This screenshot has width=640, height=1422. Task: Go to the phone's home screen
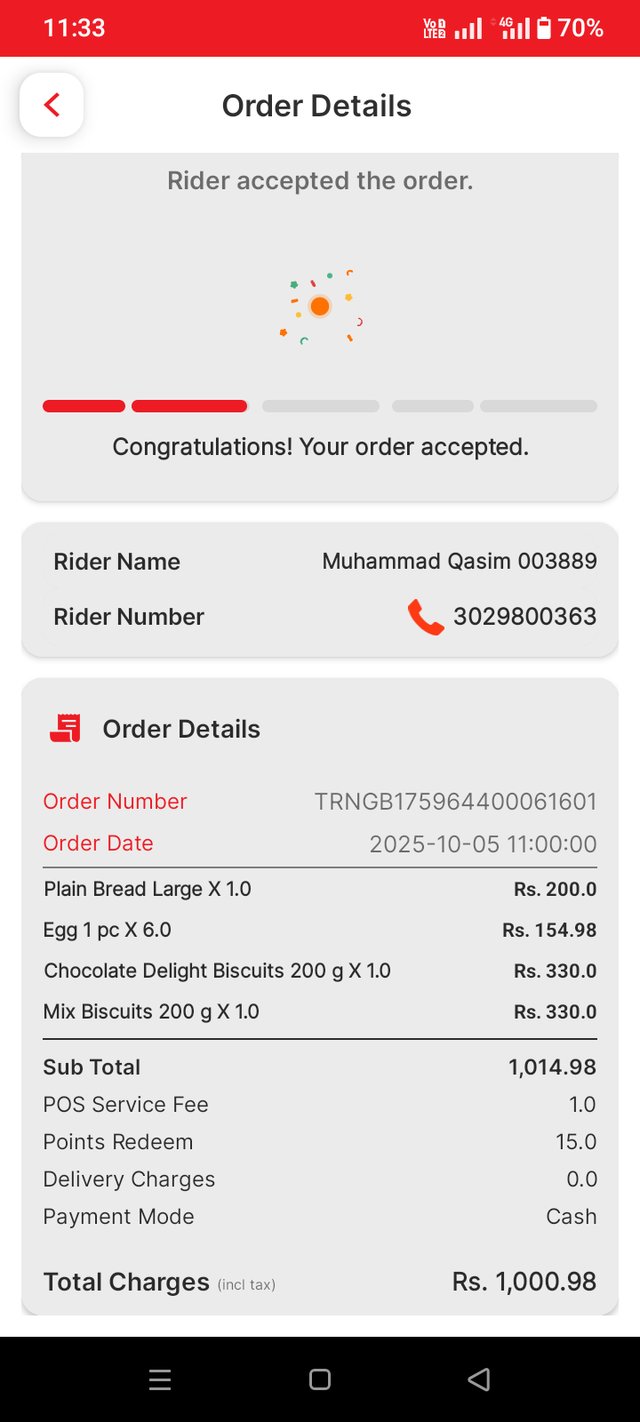(x=320, y=1380)
